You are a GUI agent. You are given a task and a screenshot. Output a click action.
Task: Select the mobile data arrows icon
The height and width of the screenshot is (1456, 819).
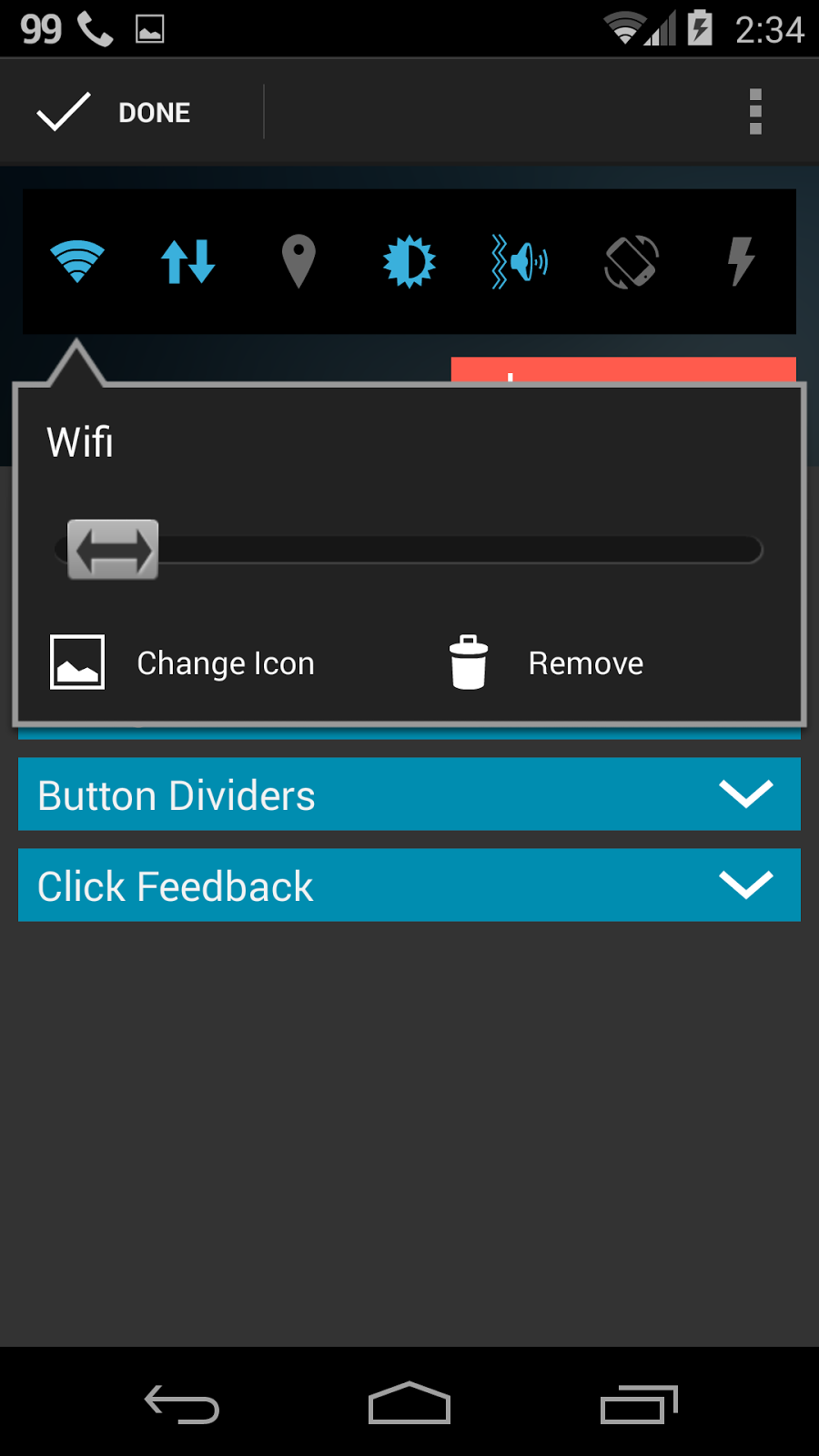click(x=187, y=261)
